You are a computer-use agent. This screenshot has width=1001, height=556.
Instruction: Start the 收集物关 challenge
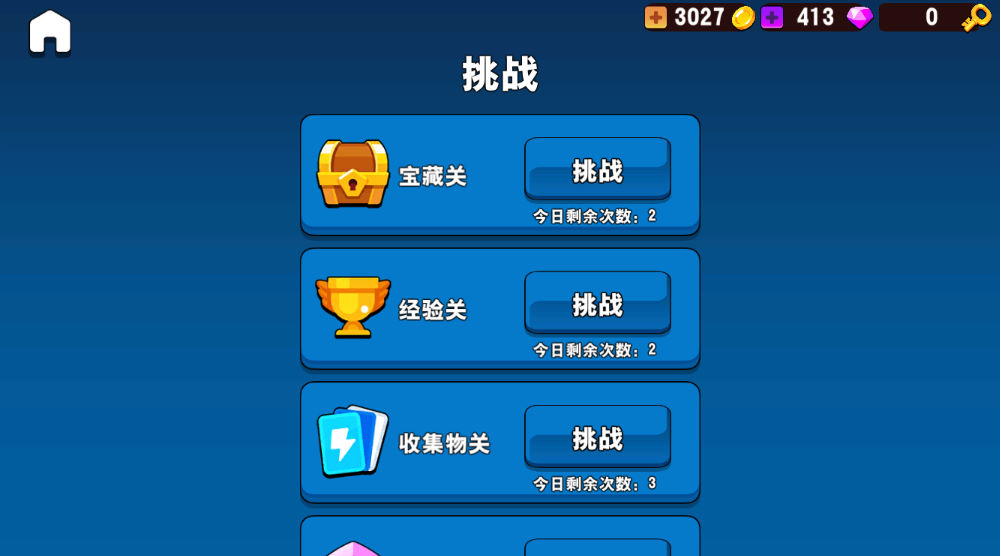tap(597, 437)
